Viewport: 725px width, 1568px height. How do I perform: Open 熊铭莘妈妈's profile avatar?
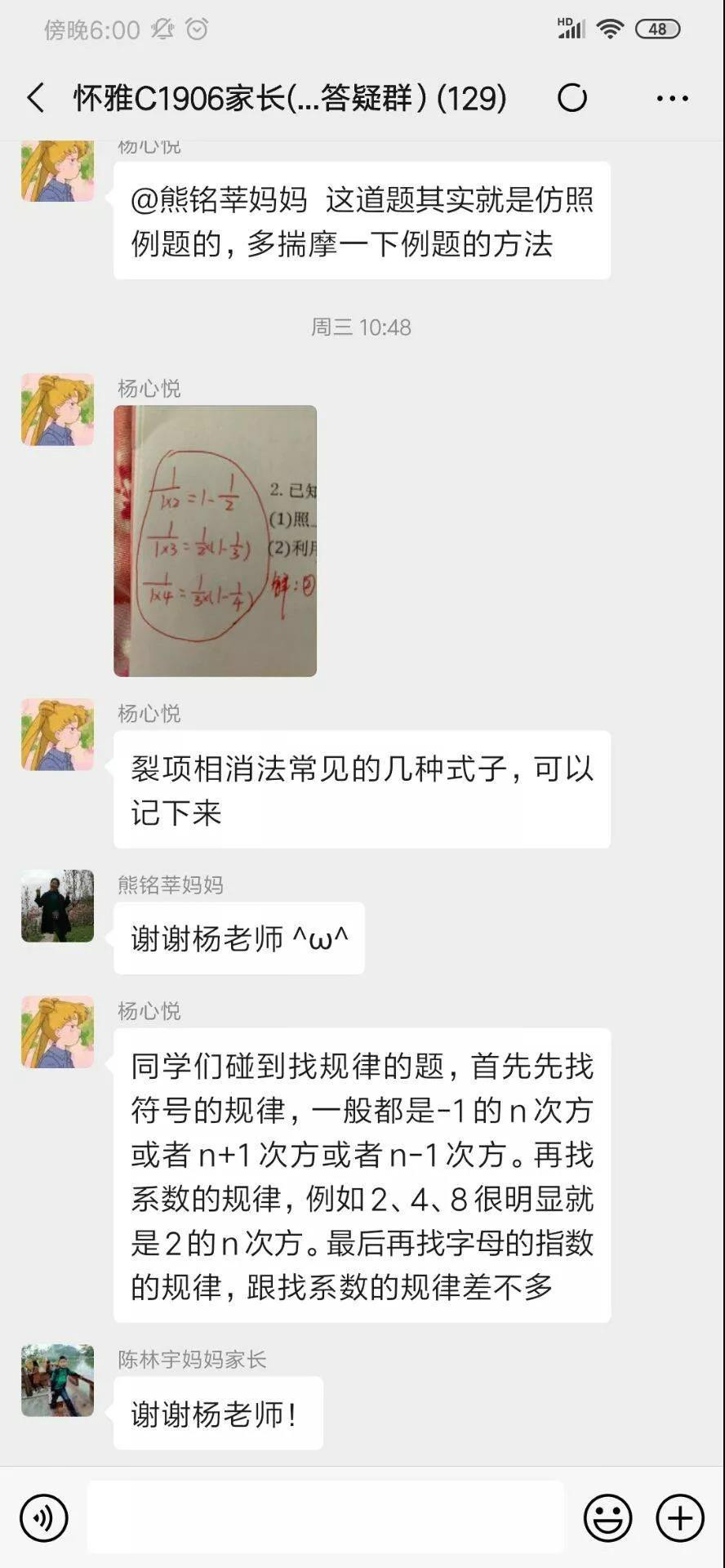pyautogui.click(x=57, y=906)
